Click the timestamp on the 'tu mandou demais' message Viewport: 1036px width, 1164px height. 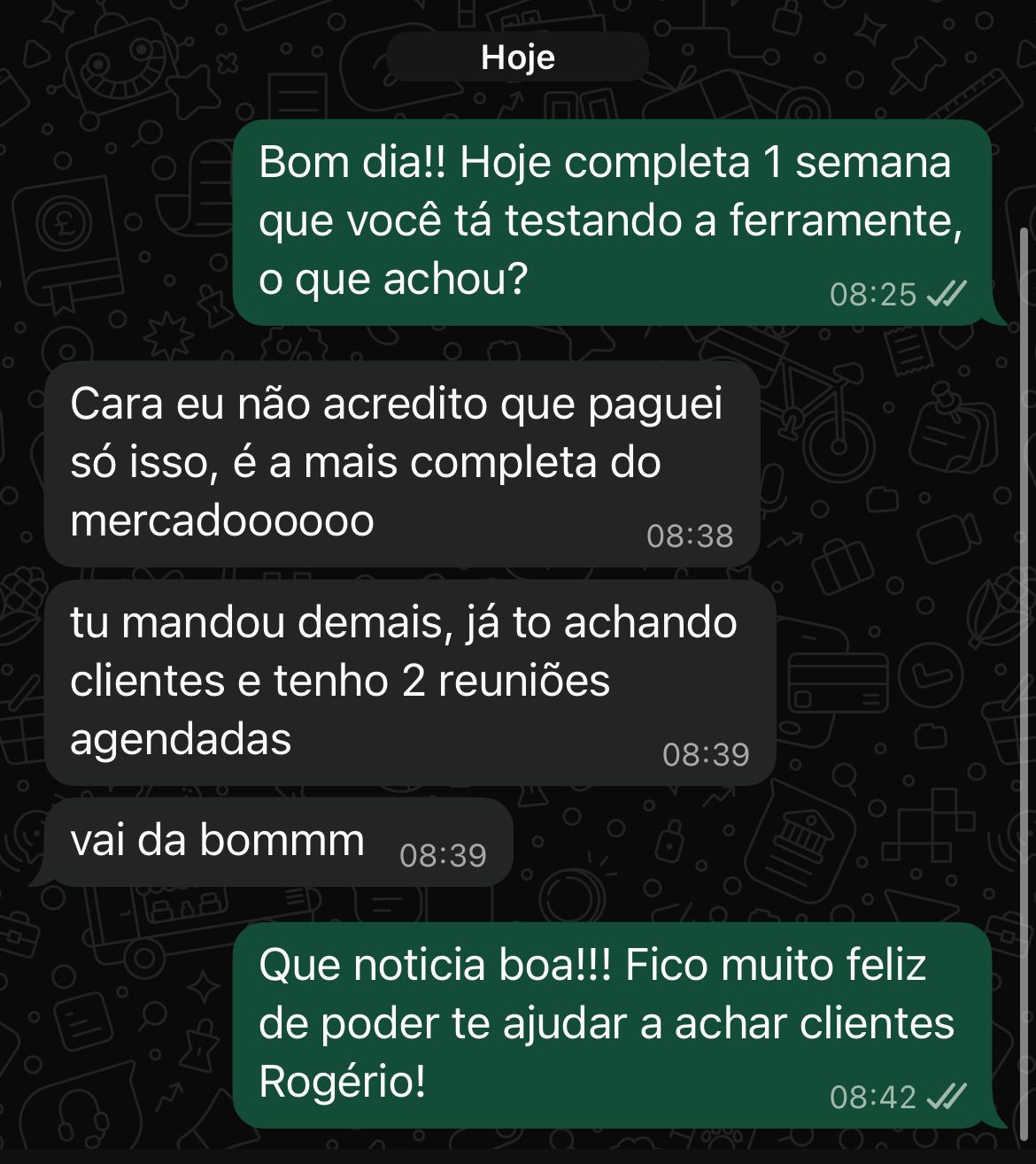pos(706,754)
